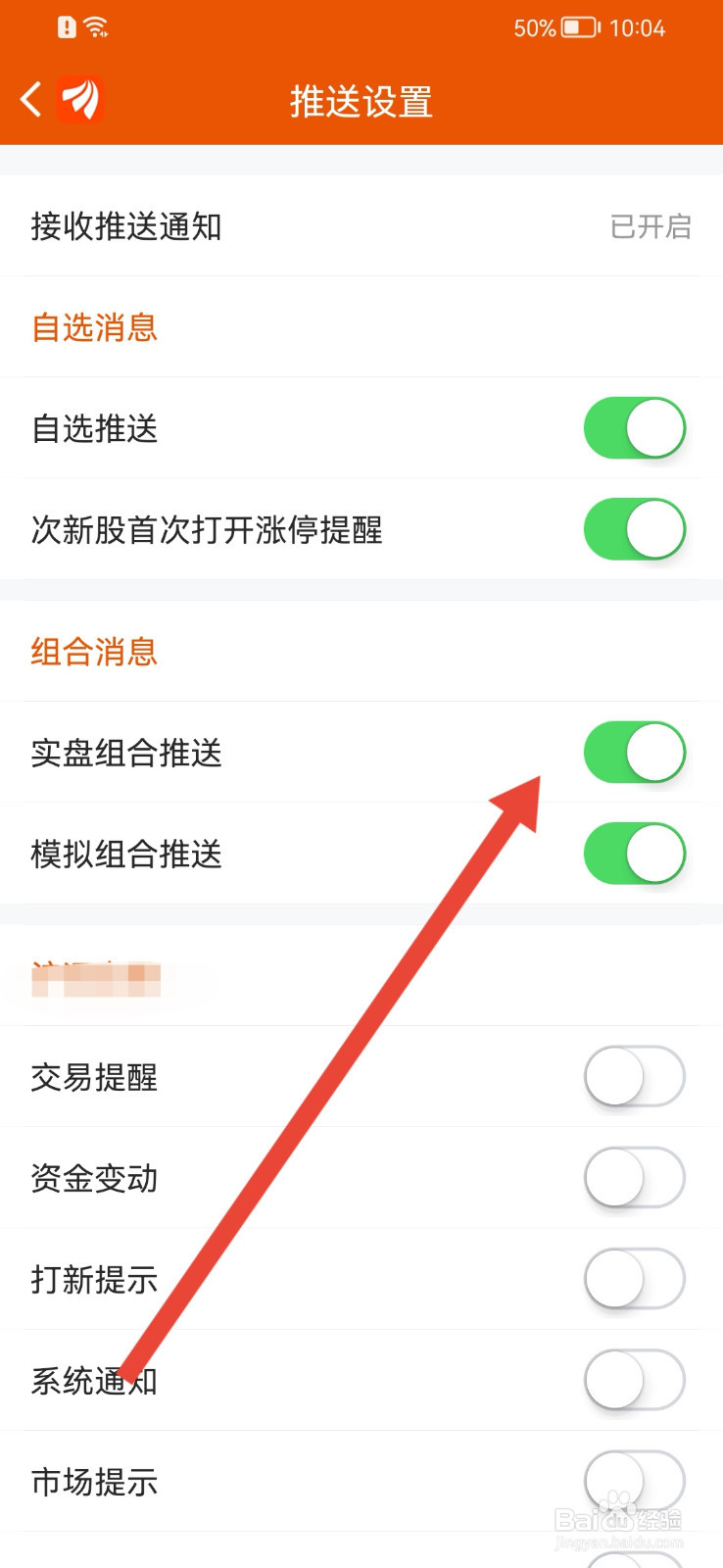Enable the 打新提示 toggle
The image size is (723, 1568).
tap(635, 1279)
